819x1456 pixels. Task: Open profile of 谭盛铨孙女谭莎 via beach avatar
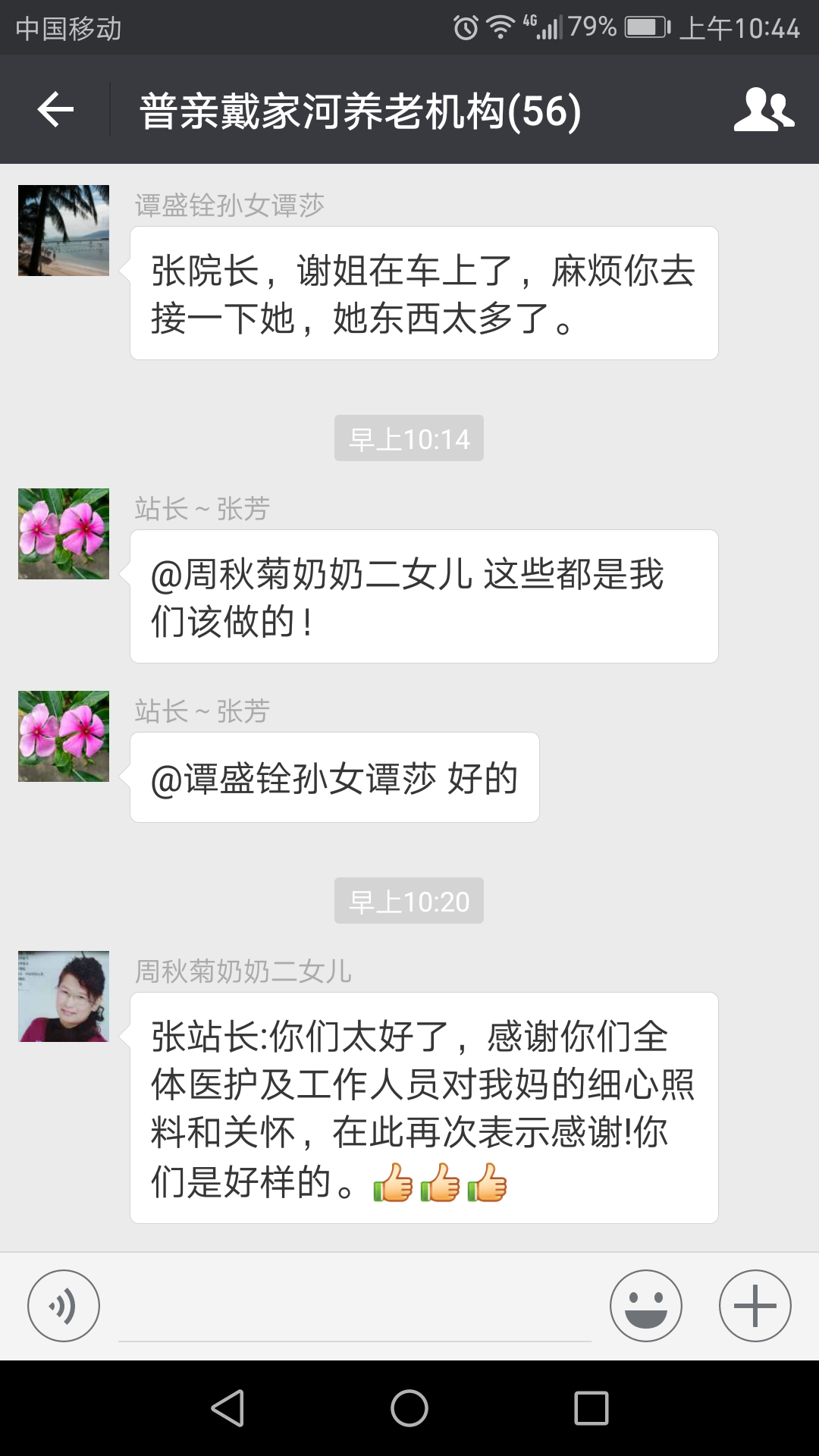click(x=64, y=231)
